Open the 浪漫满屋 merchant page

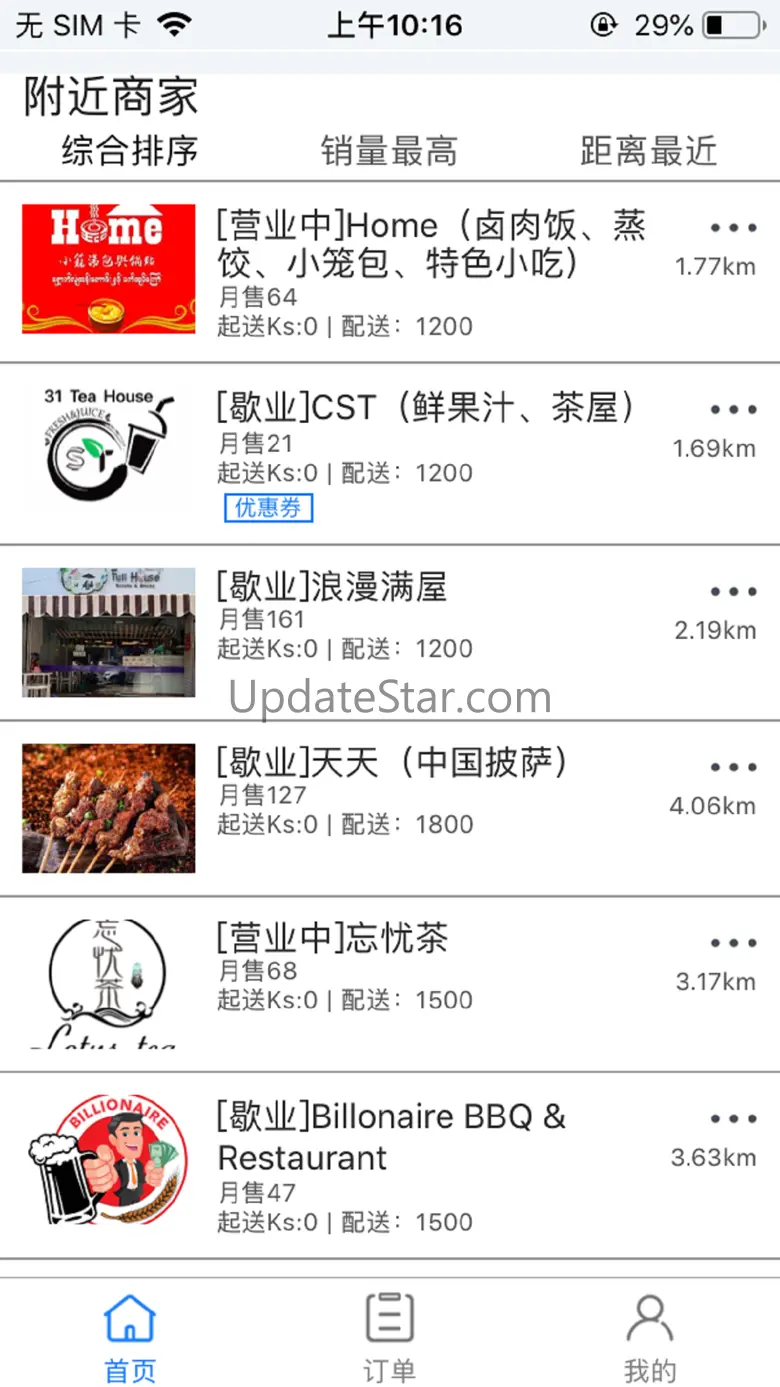pyautogui.click(x=332, y=587)
